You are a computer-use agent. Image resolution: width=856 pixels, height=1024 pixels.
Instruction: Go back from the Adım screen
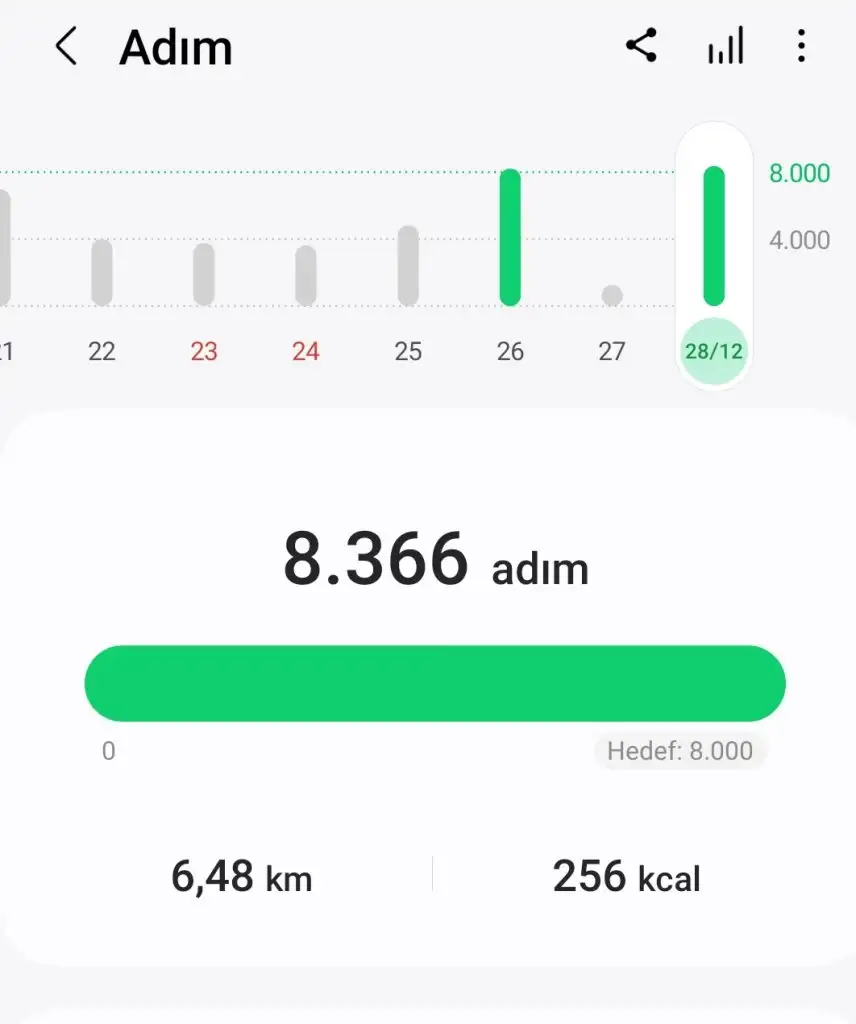point(66,47)
